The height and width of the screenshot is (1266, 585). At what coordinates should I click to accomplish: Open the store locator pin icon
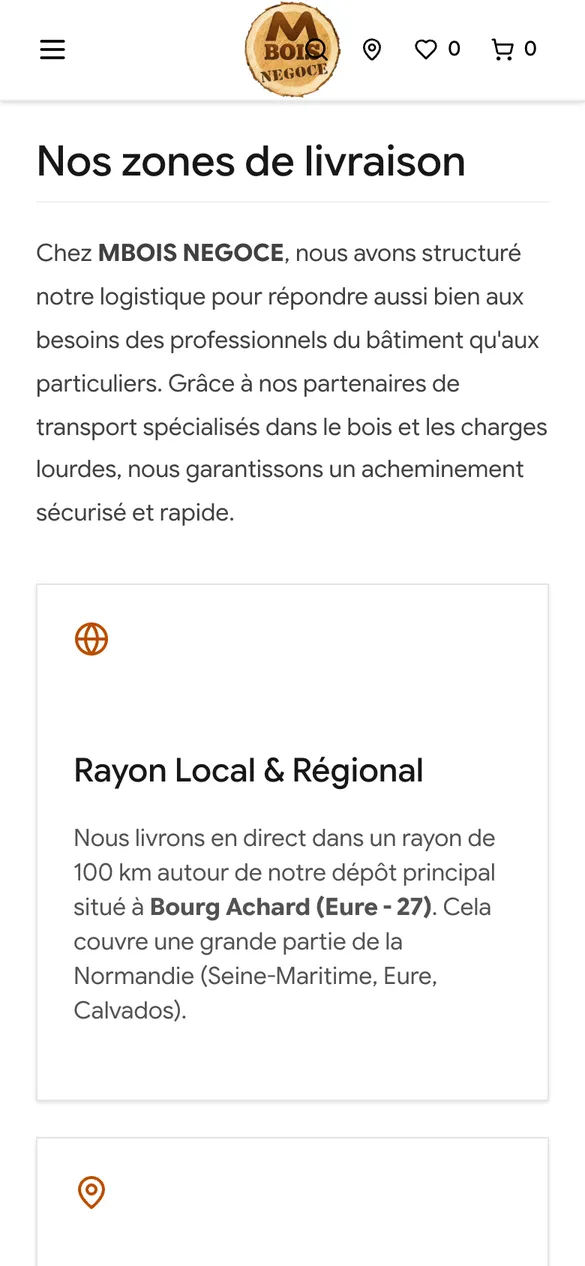point(372,49)
